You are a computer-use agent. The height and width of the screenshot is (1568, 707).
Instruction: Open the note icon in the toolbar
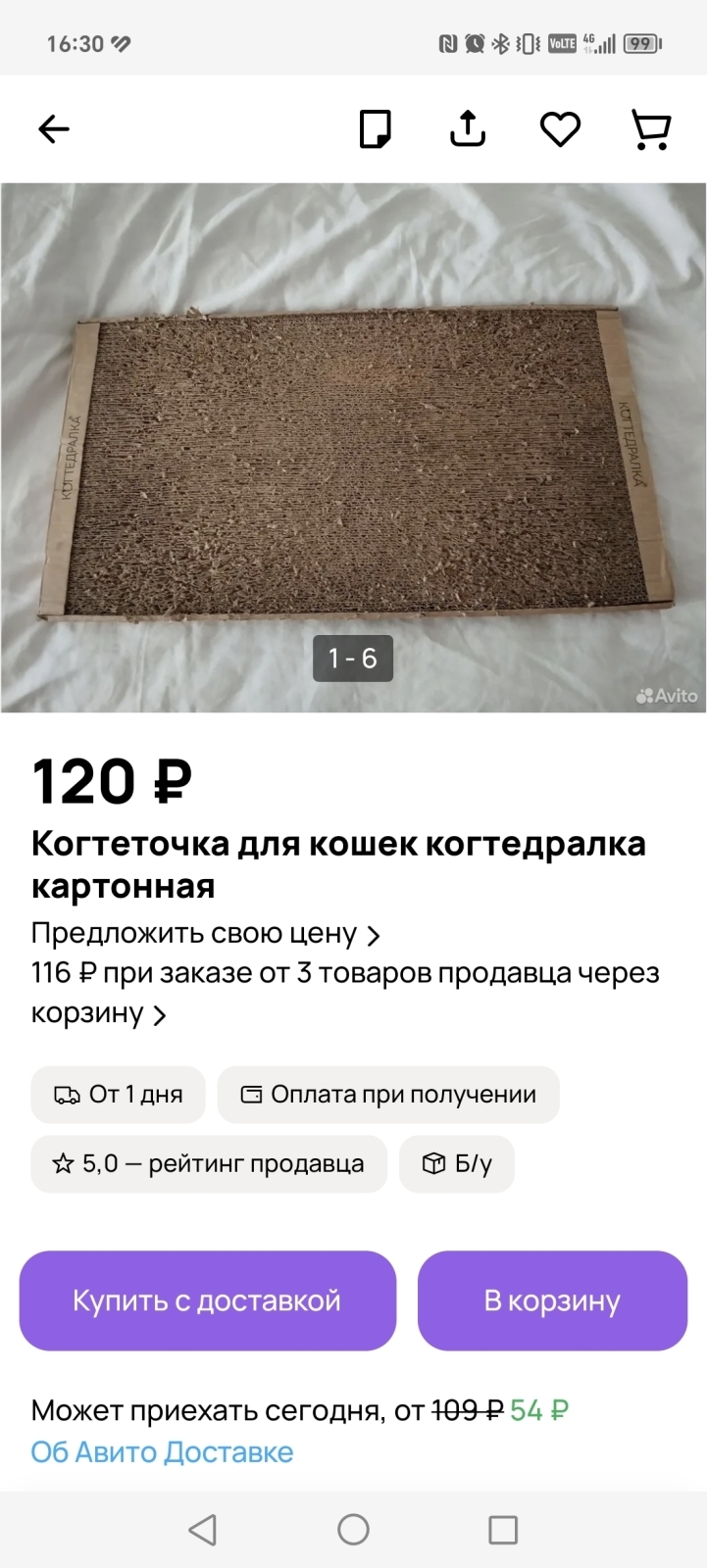click(x=376, y=129)
